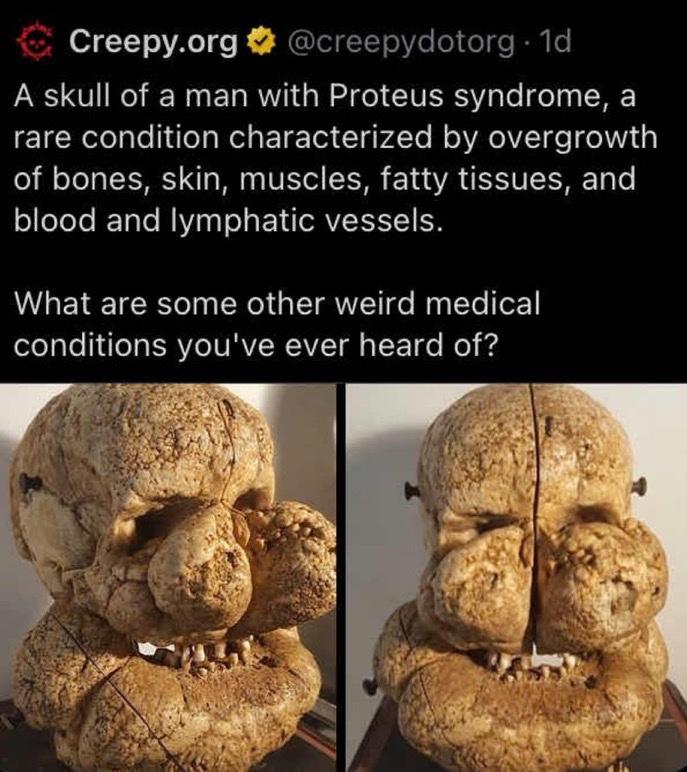
Task: Open the second skull photo, front view
Action: [516, 578]
